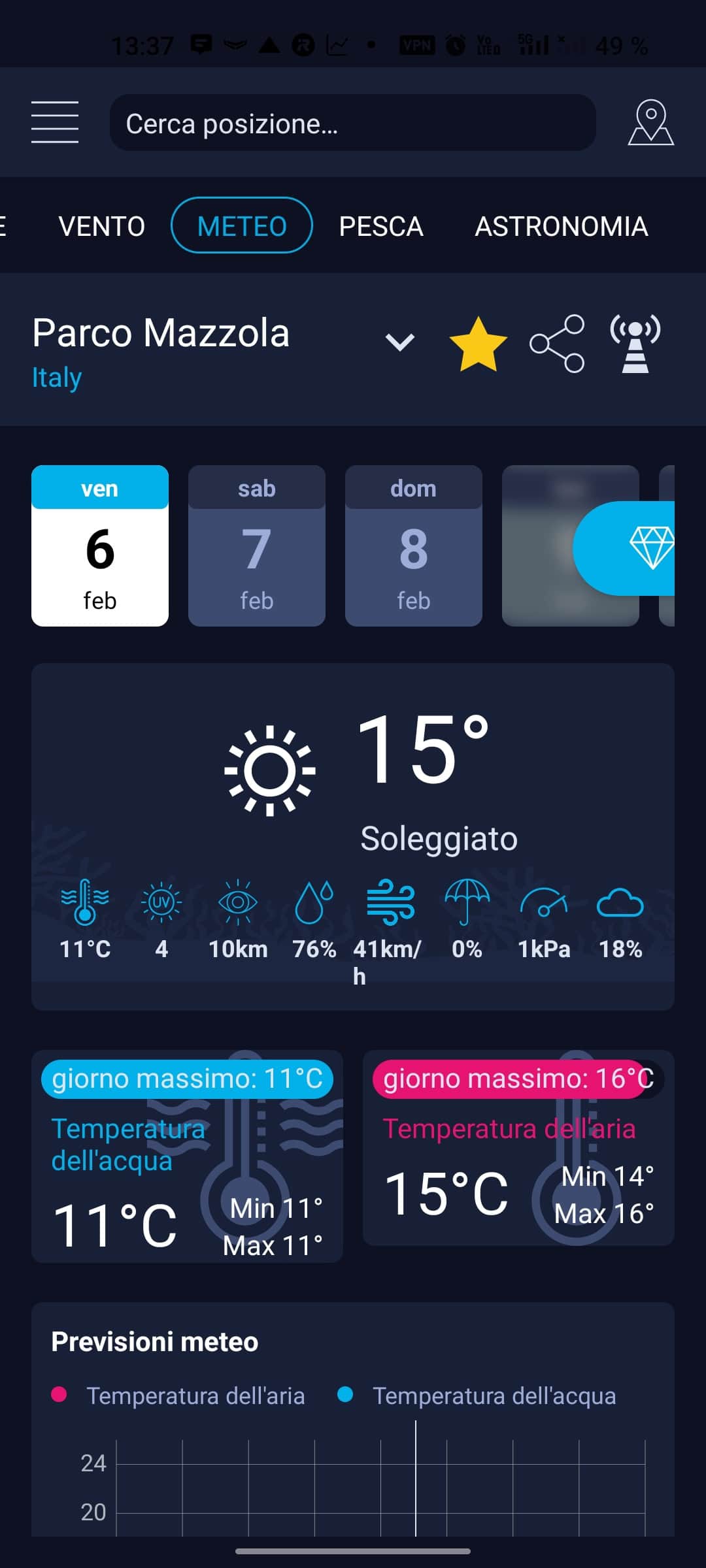
Task: Expand the Parco Mazzola location dropdown
Action: tap(399, 341)
